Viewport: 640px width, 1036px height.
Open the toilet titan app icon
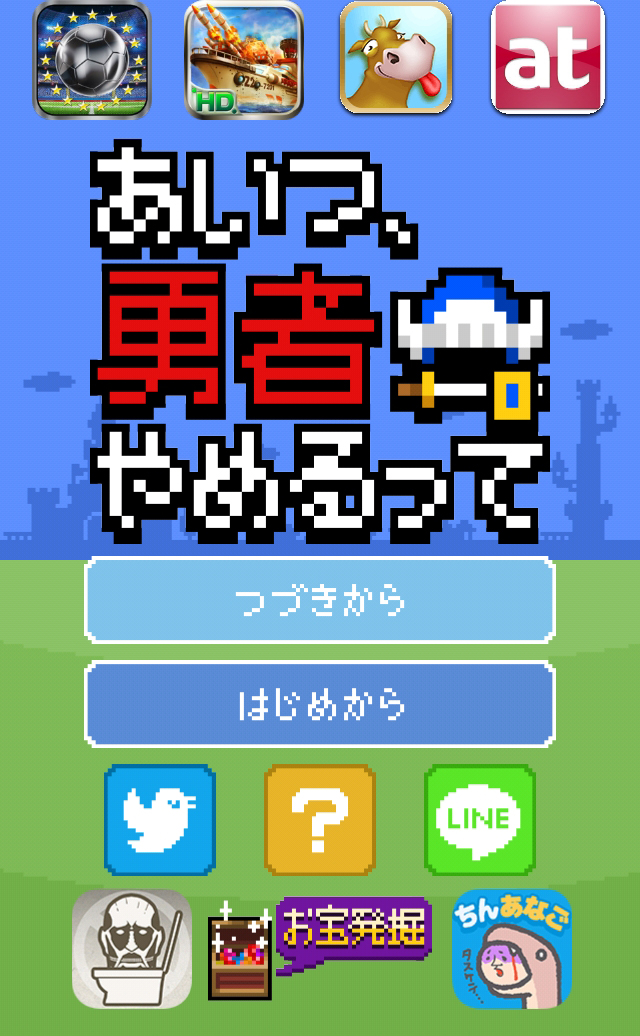(x=131, y=948)
